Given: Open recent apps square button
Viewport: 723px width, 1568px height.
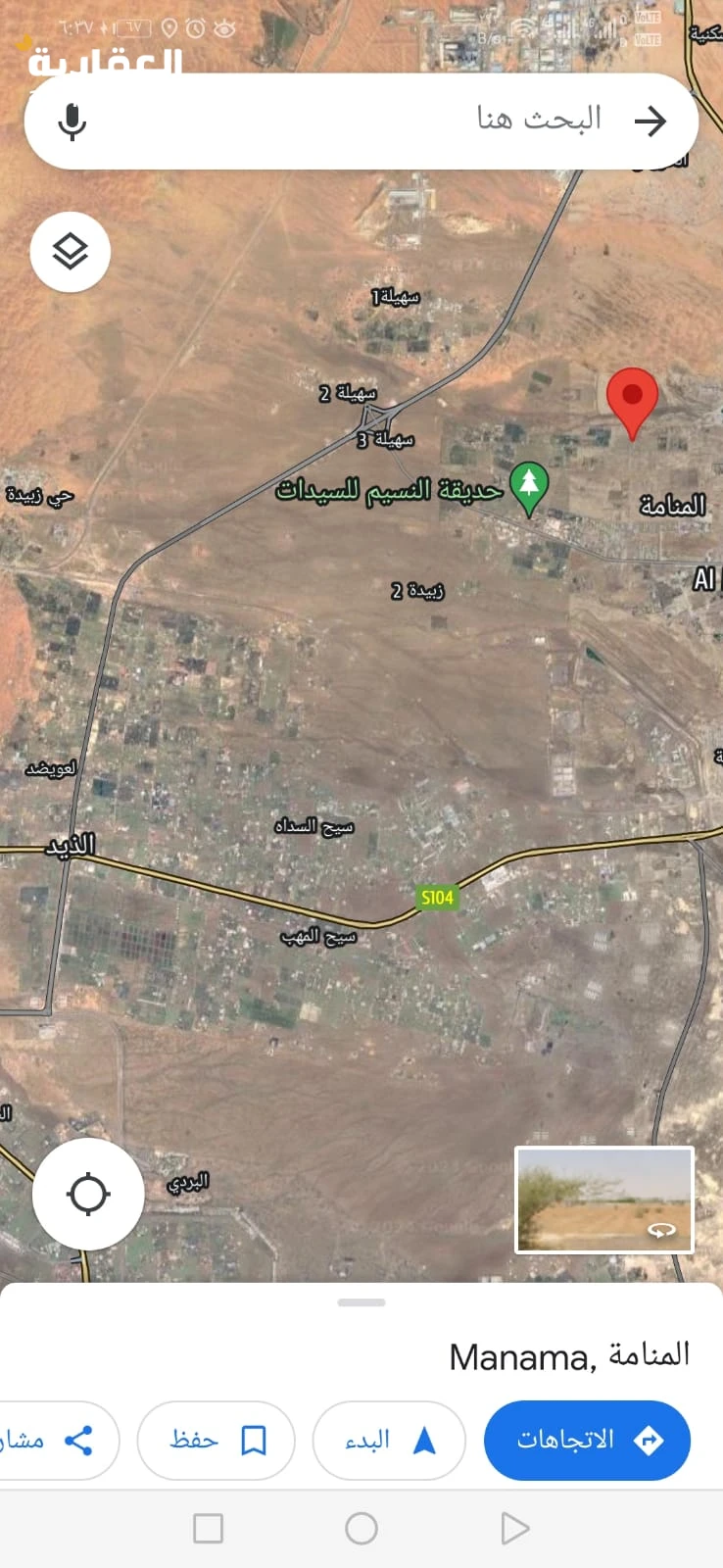Looking at the screenshot, I should [208, 1528].
